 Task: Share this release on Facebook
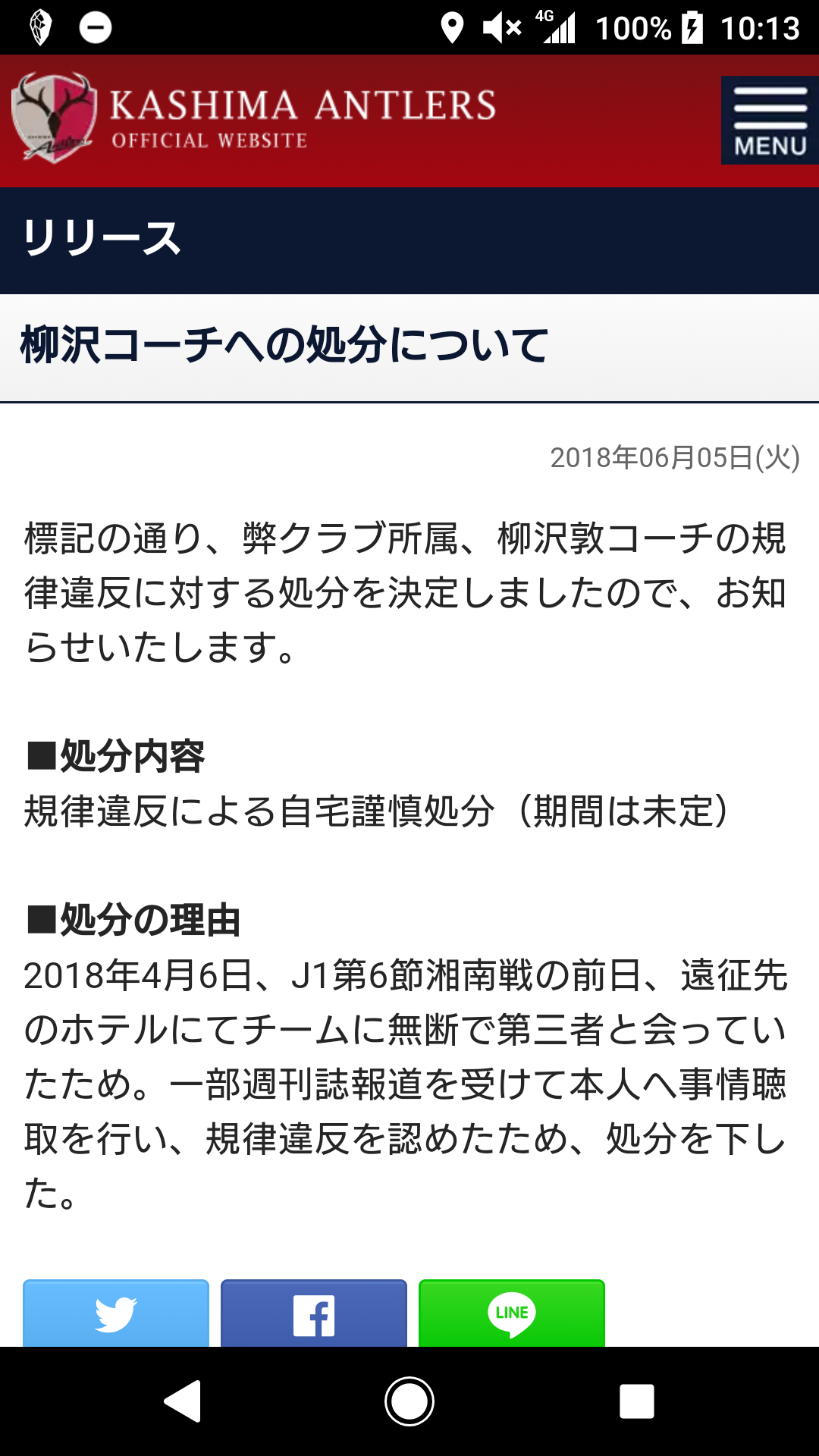coord(313,1314)
